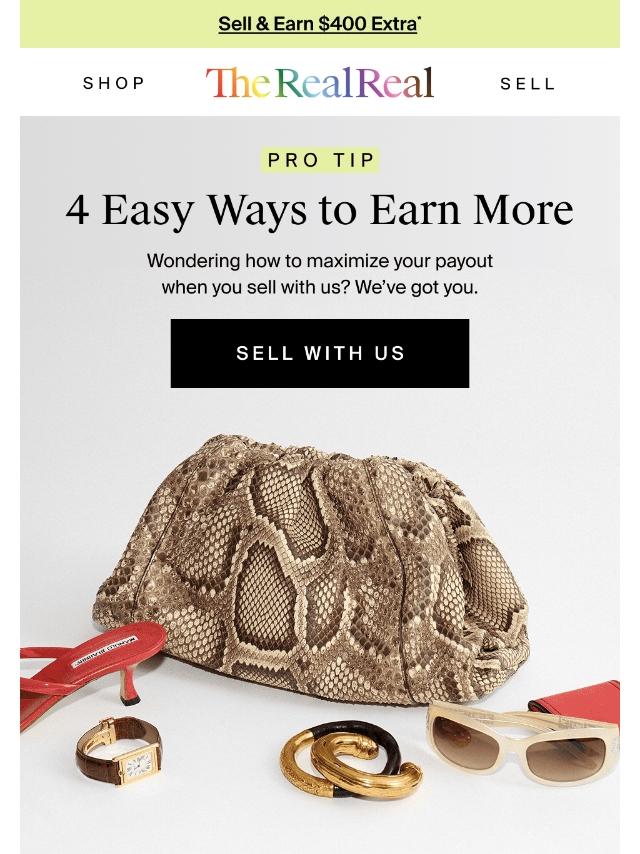Open the SELL section
The height and width of the screenshot is (854, 640).
point(527,84)
